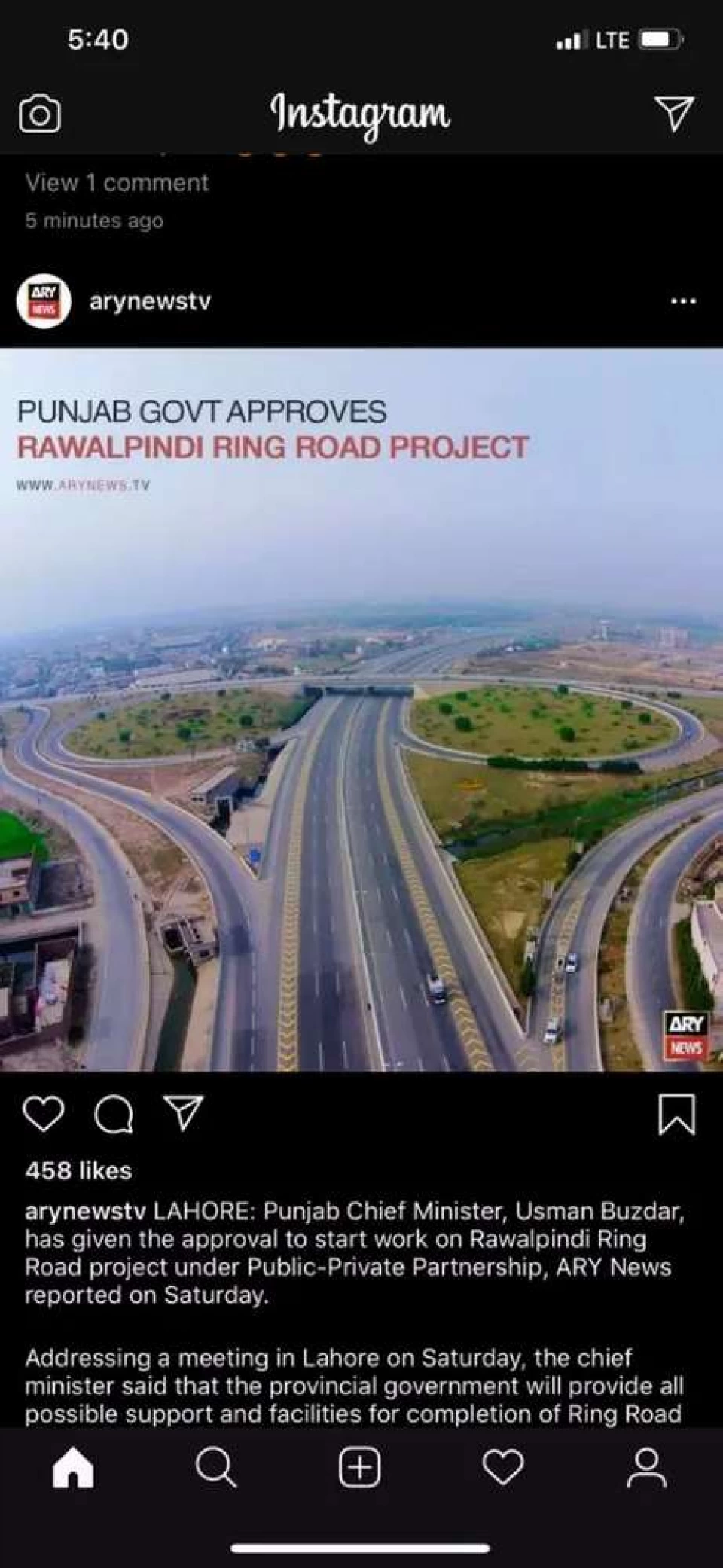Like the arynewstv post

pyautogui.click(x=44, y=1114)
